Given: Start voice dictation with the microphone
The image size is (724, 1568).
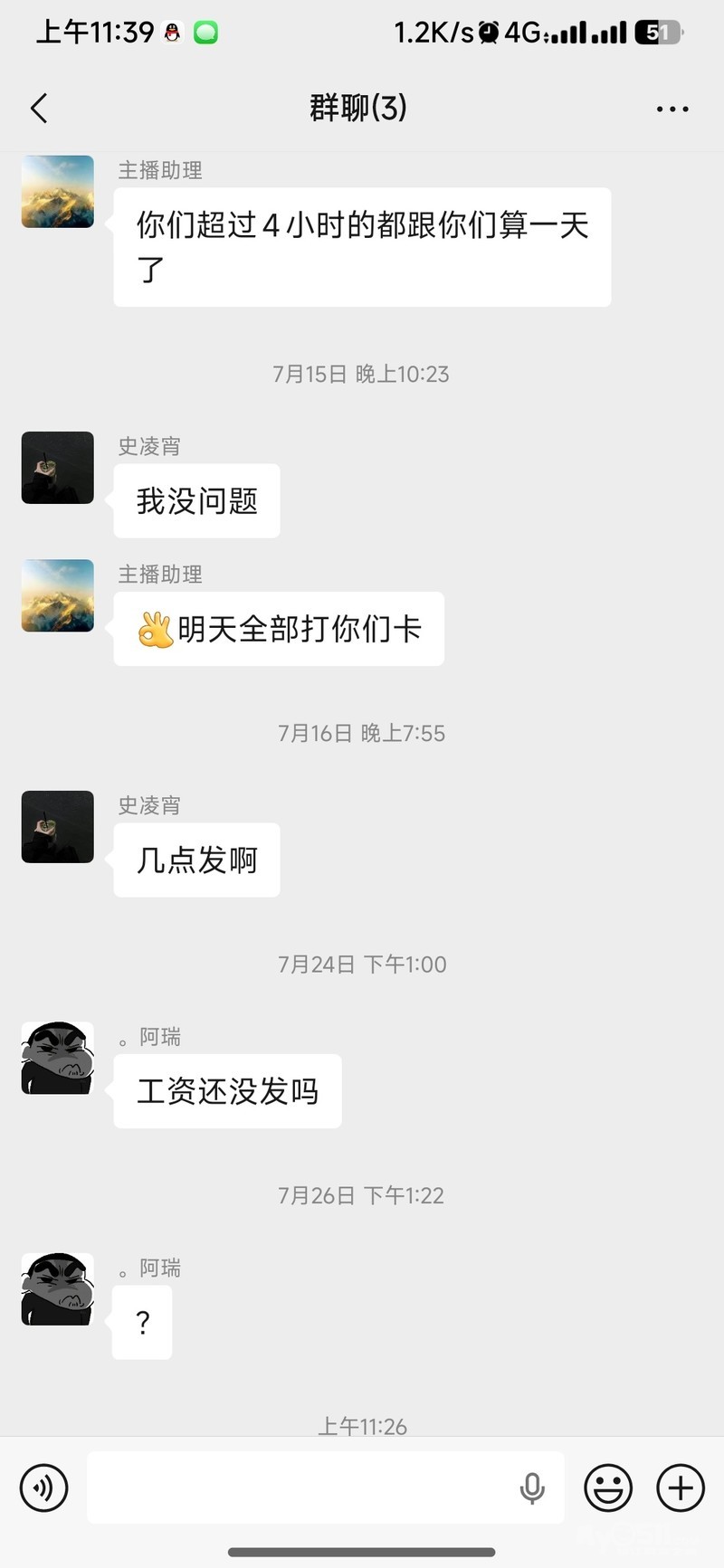Looking at the screenshot, I should point(532,1487).
